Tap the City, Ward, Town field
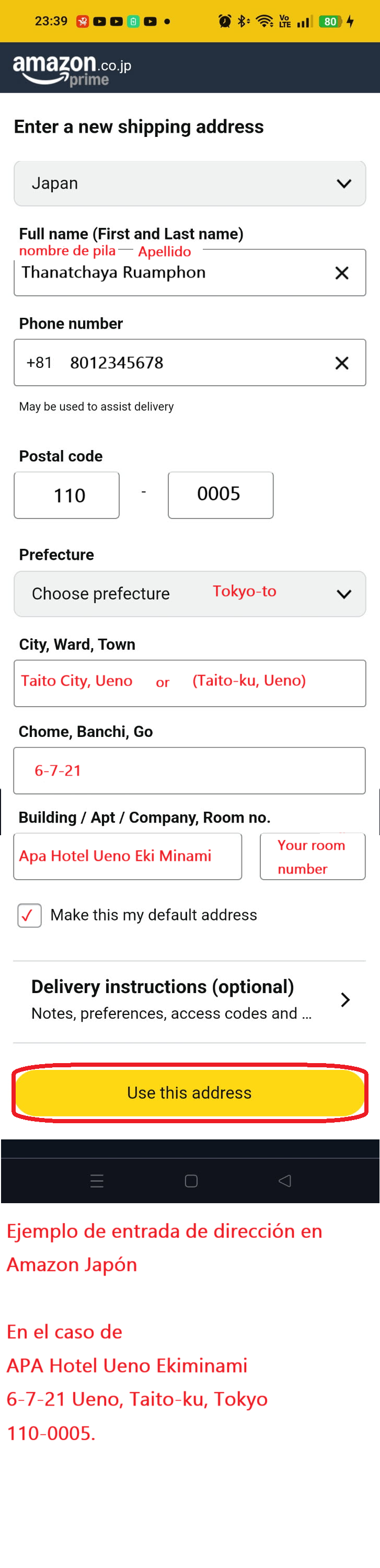Screen dimensions: 380x1568 [x=189, y=683]
